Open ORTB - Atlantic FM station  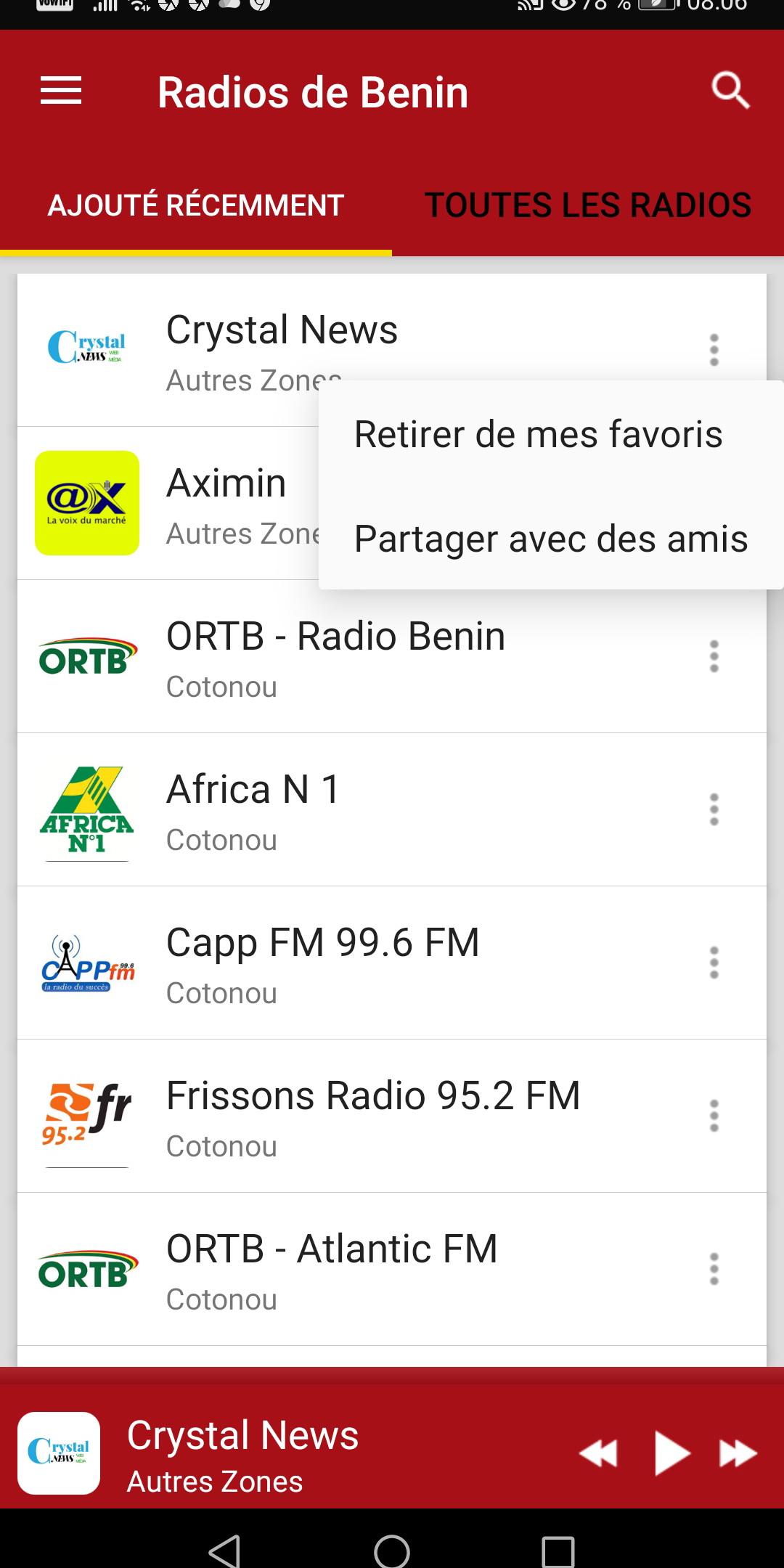[x=392, y=1270]
